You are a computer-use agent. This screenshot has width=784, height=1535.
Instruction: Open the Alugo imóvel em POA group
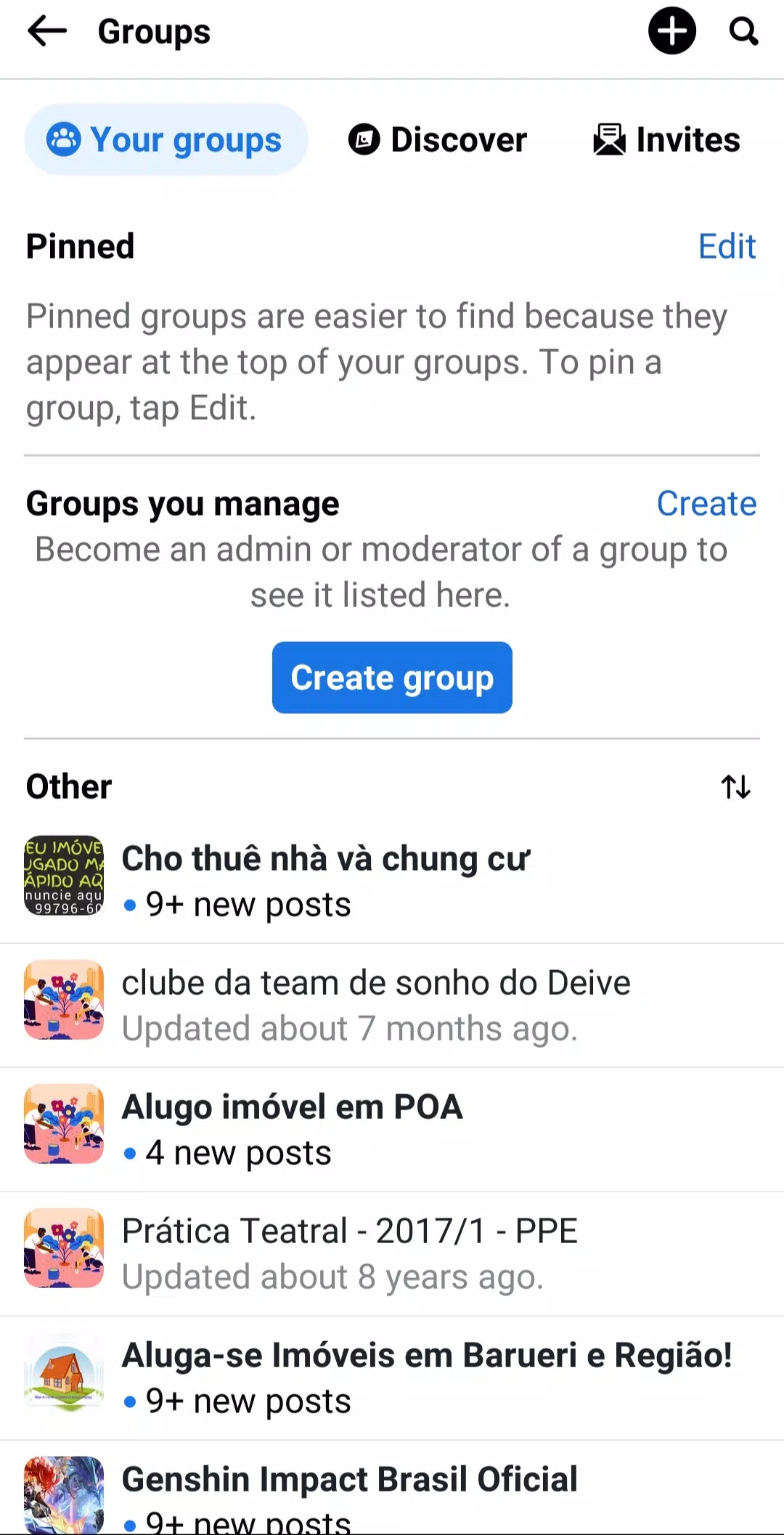(292, 1128)
